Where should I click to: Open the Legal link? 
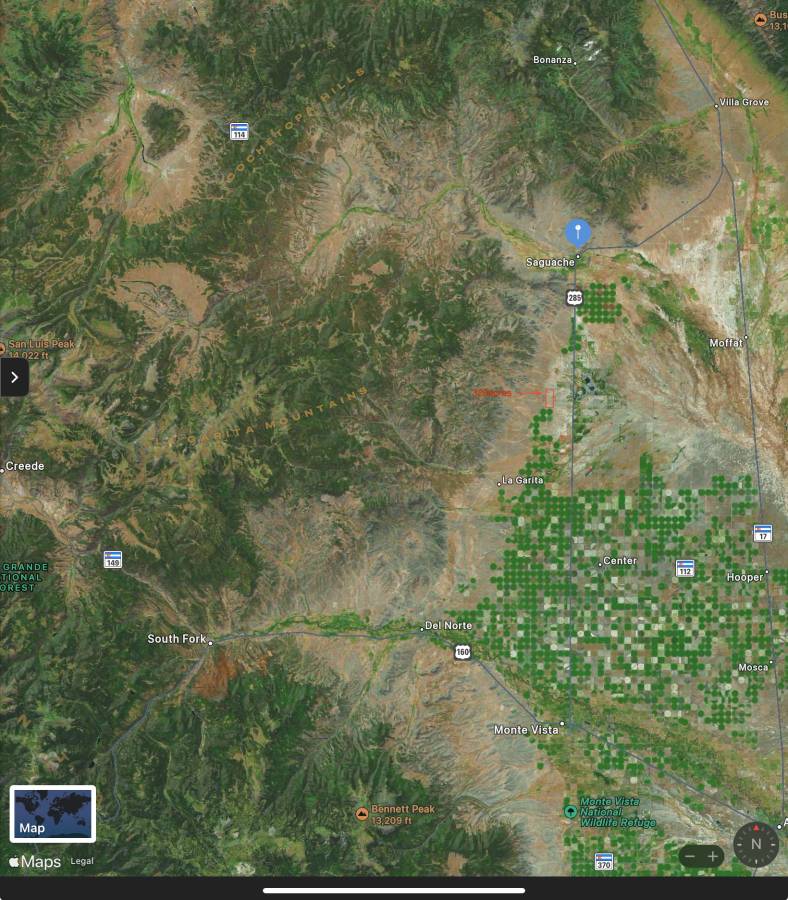82,861
